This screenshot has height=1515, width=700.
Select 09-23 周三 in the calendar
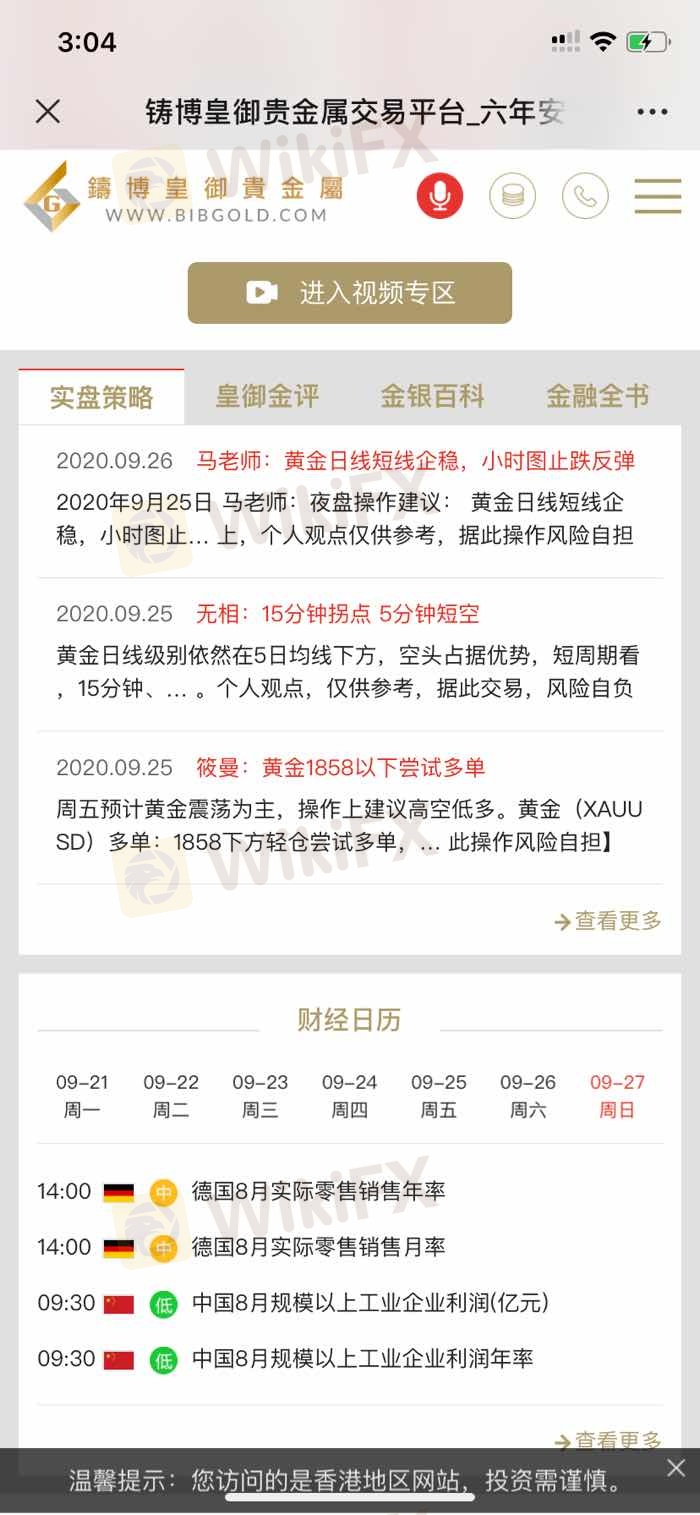tap(260, 1096)
